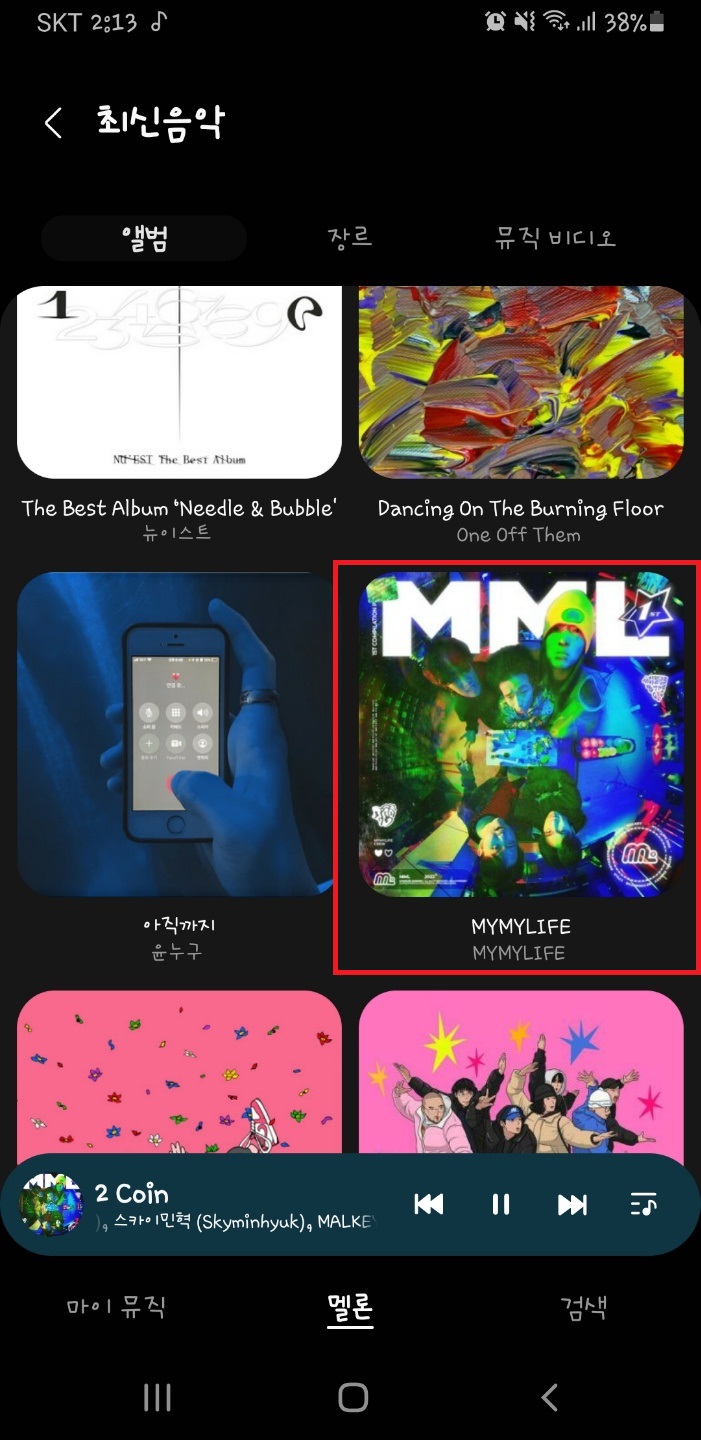Screen dimensions: 701x1440
Task: Skip to next track in mini player
Action: pos(572,1204)
